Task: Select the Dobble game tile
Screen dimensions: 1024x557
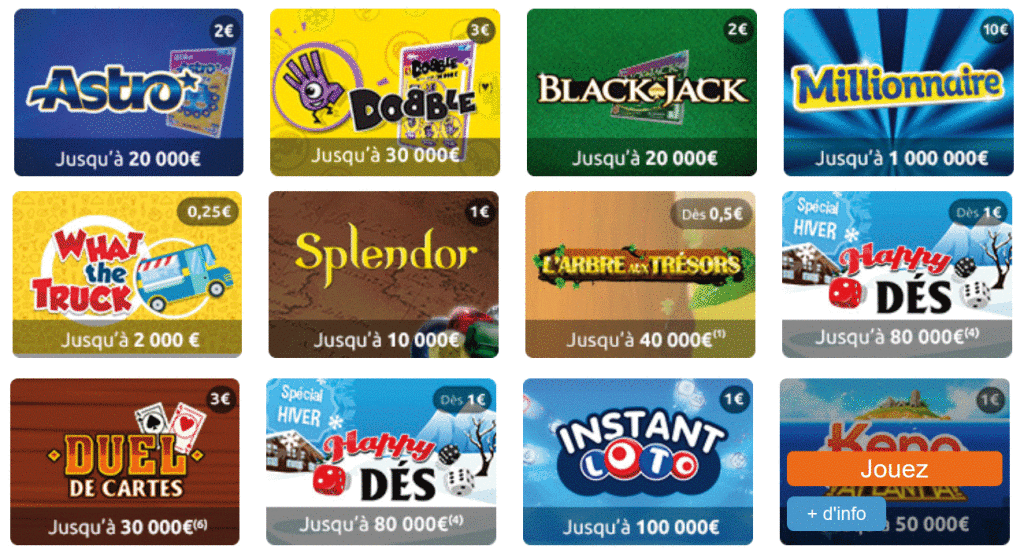Action: pyautogui.click(x=384, y=92)
